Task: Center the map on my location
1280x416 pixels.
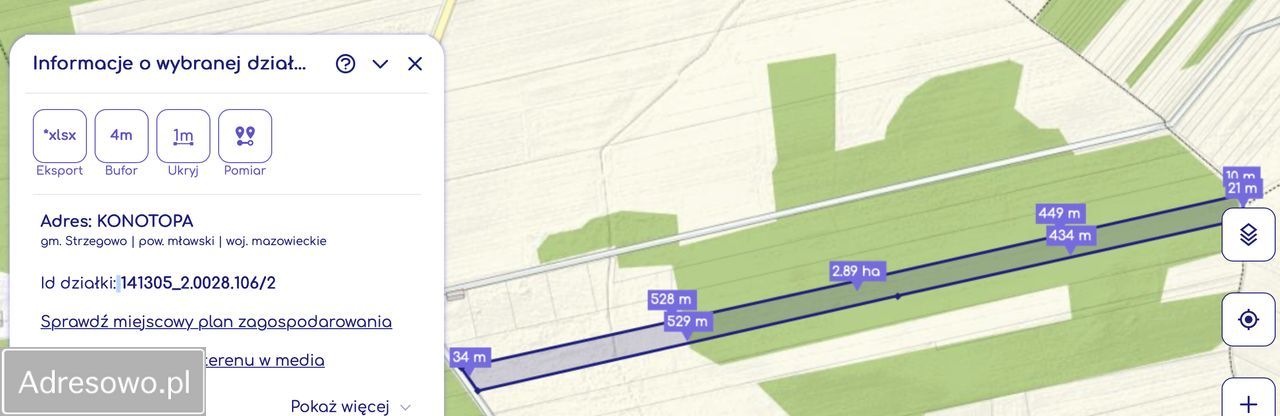Action: click(x=1248, y=320)
